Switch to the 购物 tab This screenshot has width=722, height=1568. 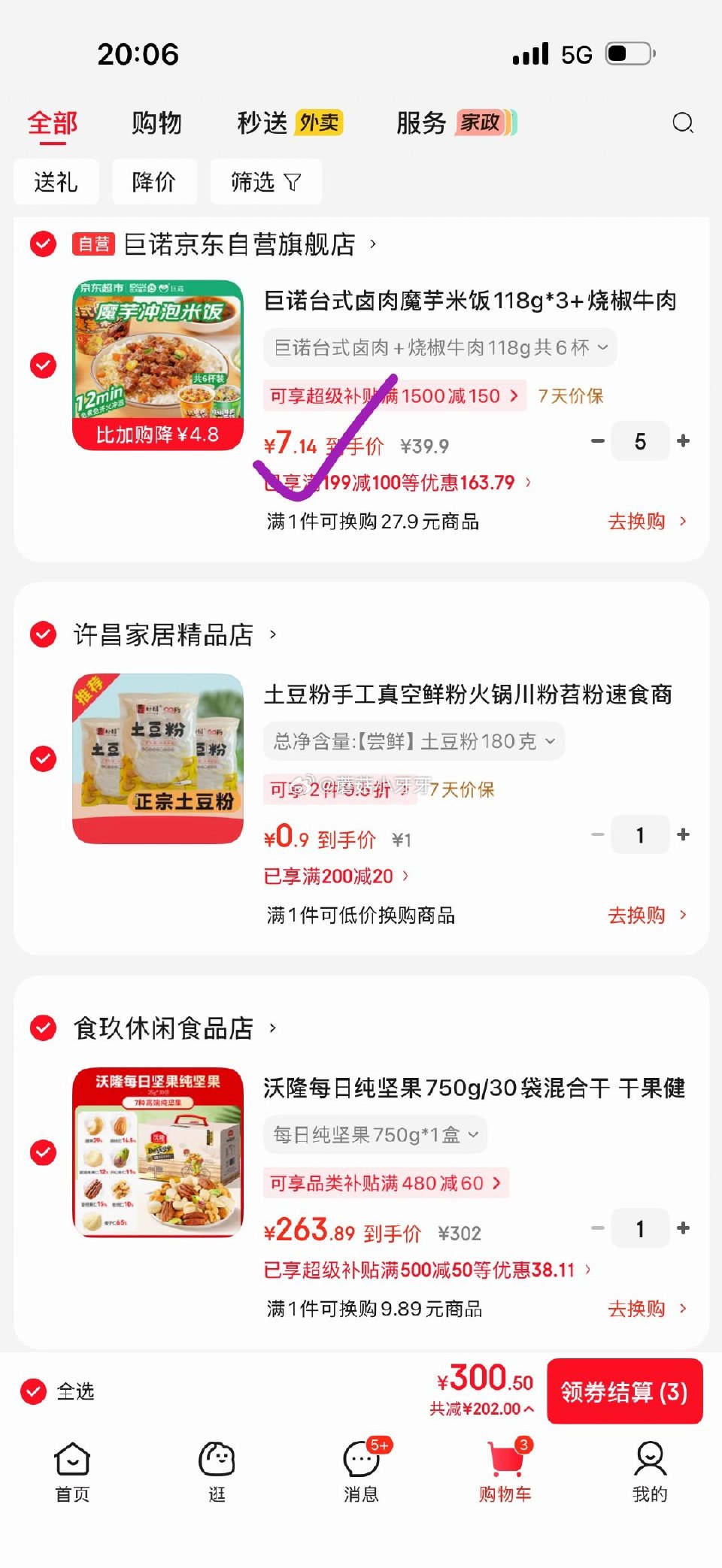tap(156, 123)
